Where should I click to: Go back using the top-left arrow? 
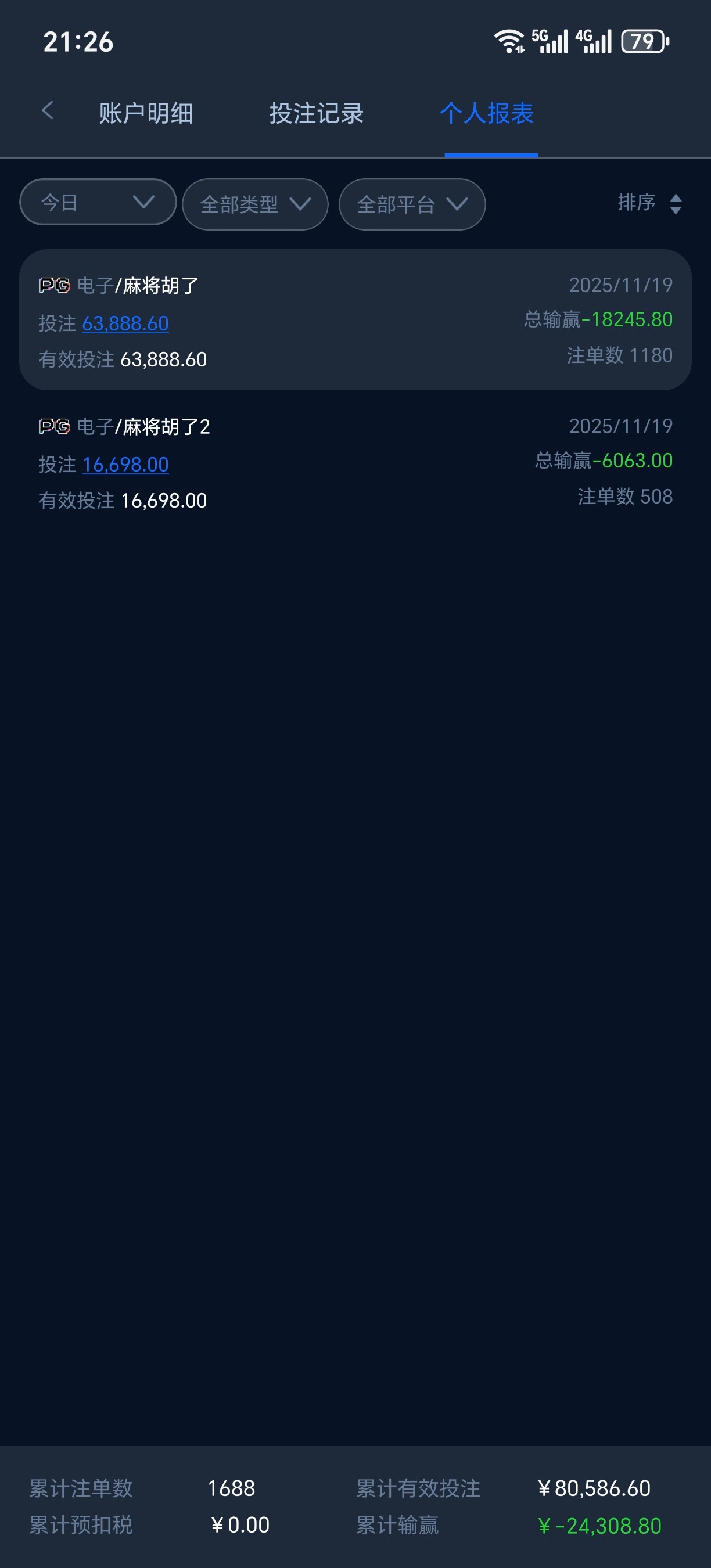pyautogui.click(x=48, y=112)
